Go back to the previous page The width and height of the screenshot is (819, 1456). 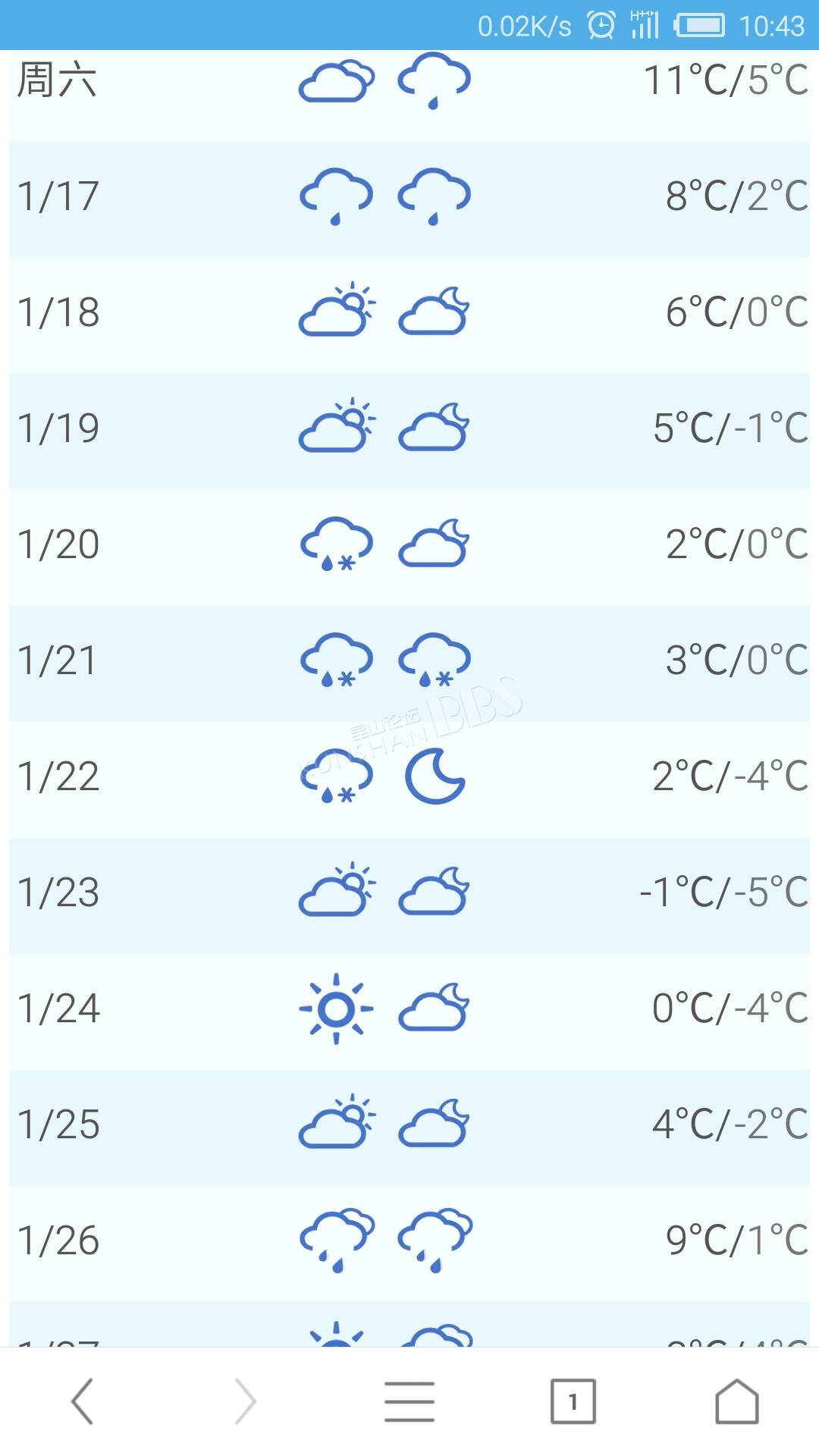pyautogui.click(x=82, y=1401)
